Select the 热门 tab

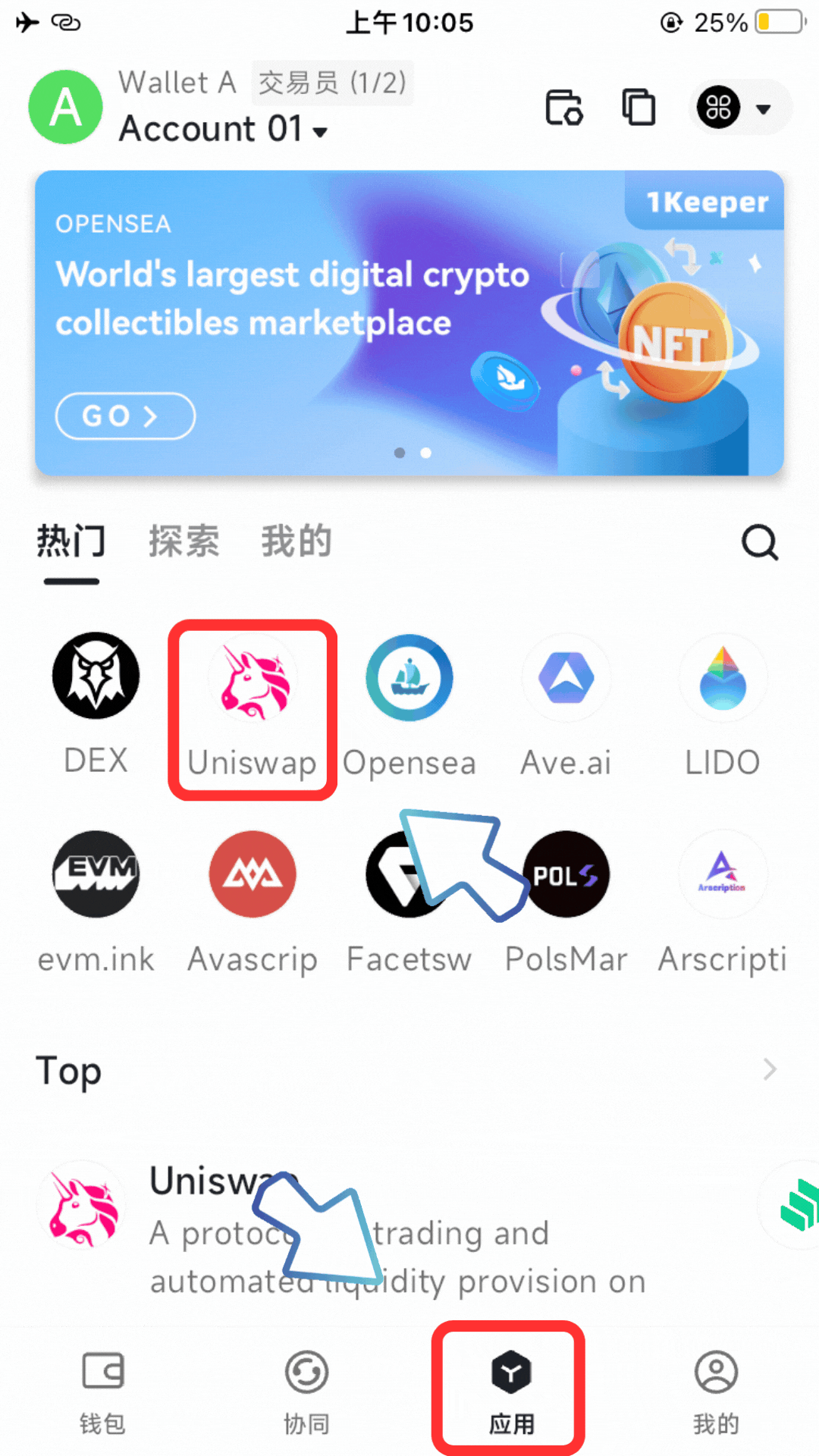point(71,541)
